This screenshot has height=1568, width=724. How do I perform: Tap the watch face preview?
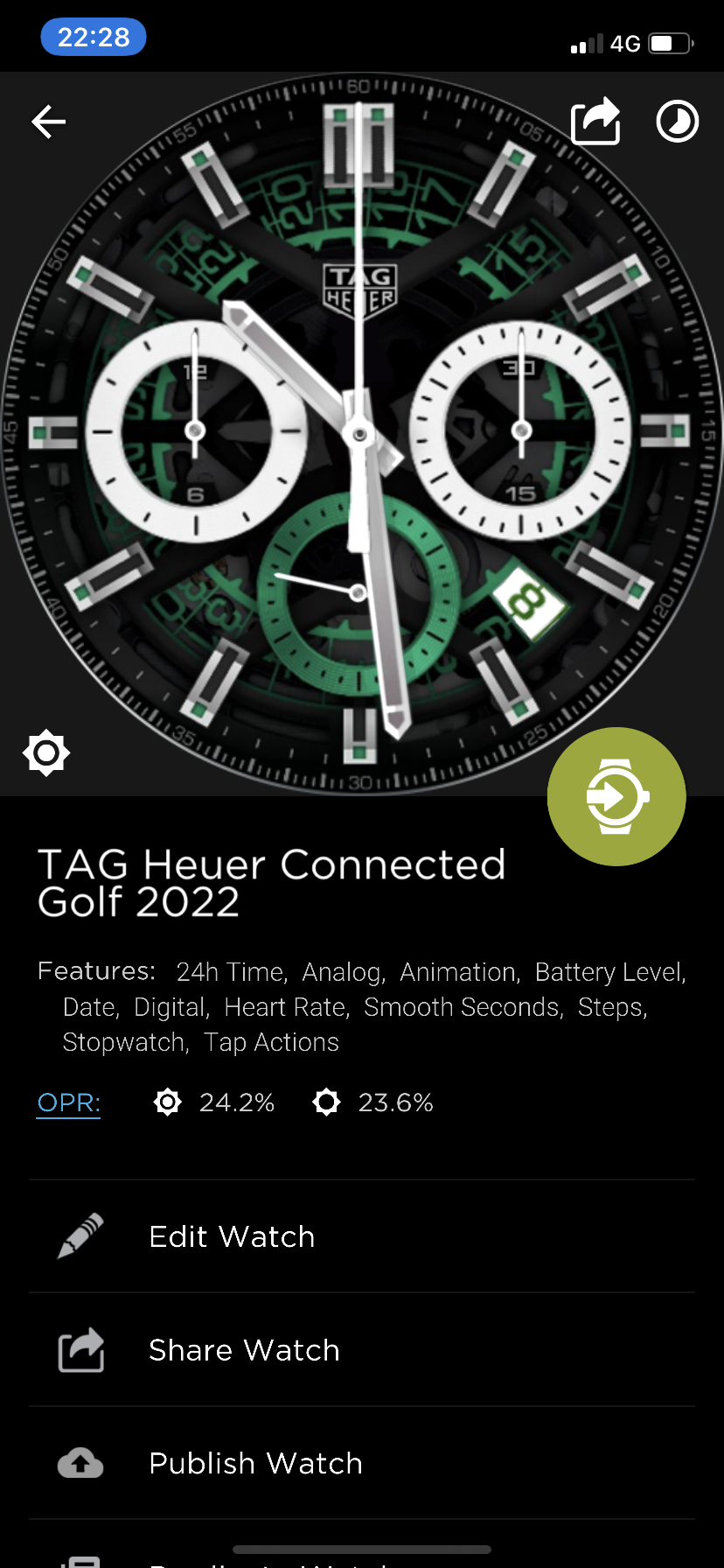point(362,434)
